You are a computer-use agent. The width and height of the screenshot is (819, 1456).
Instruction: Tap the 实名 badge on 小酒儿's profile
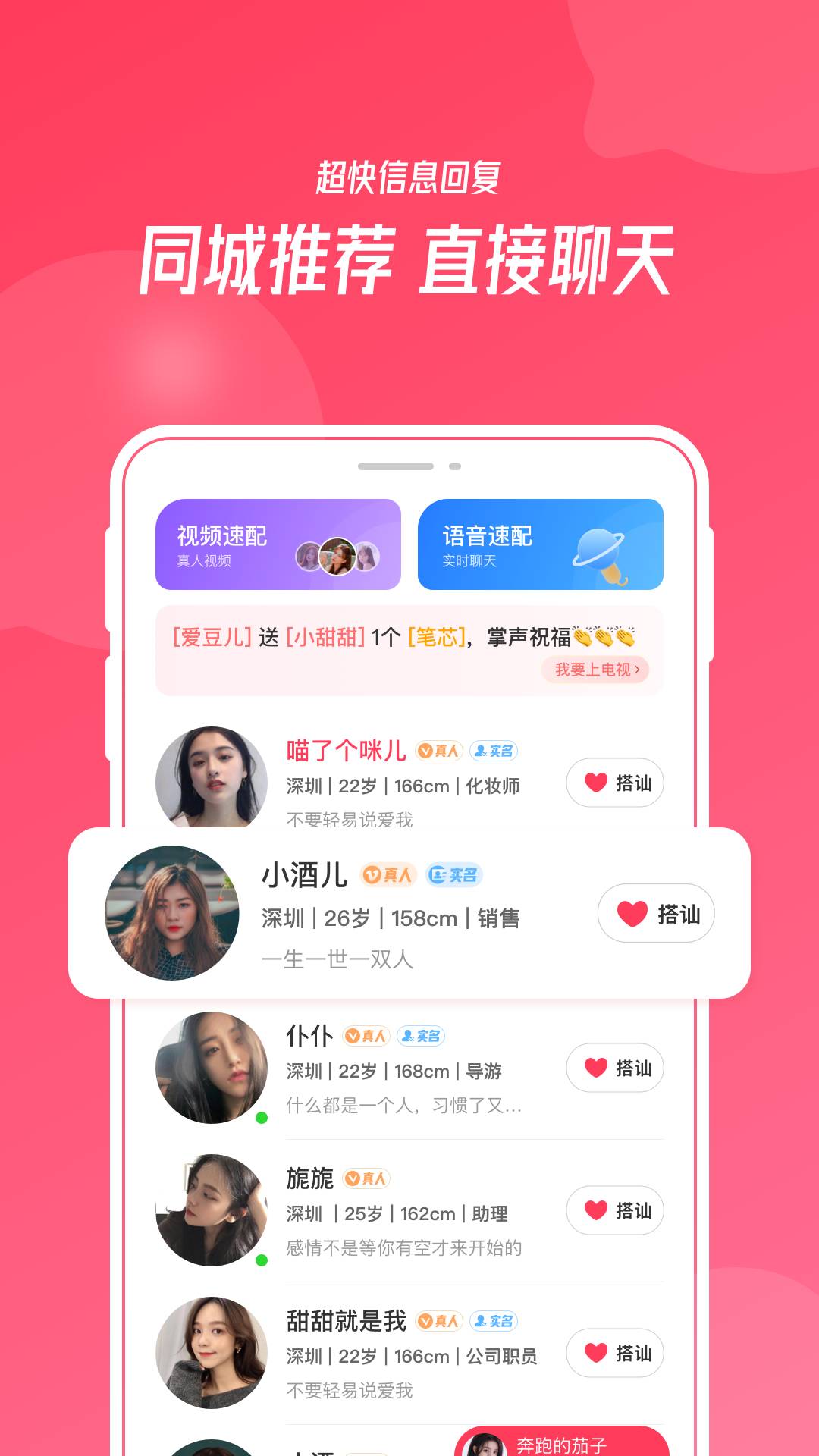coord(456,874)
